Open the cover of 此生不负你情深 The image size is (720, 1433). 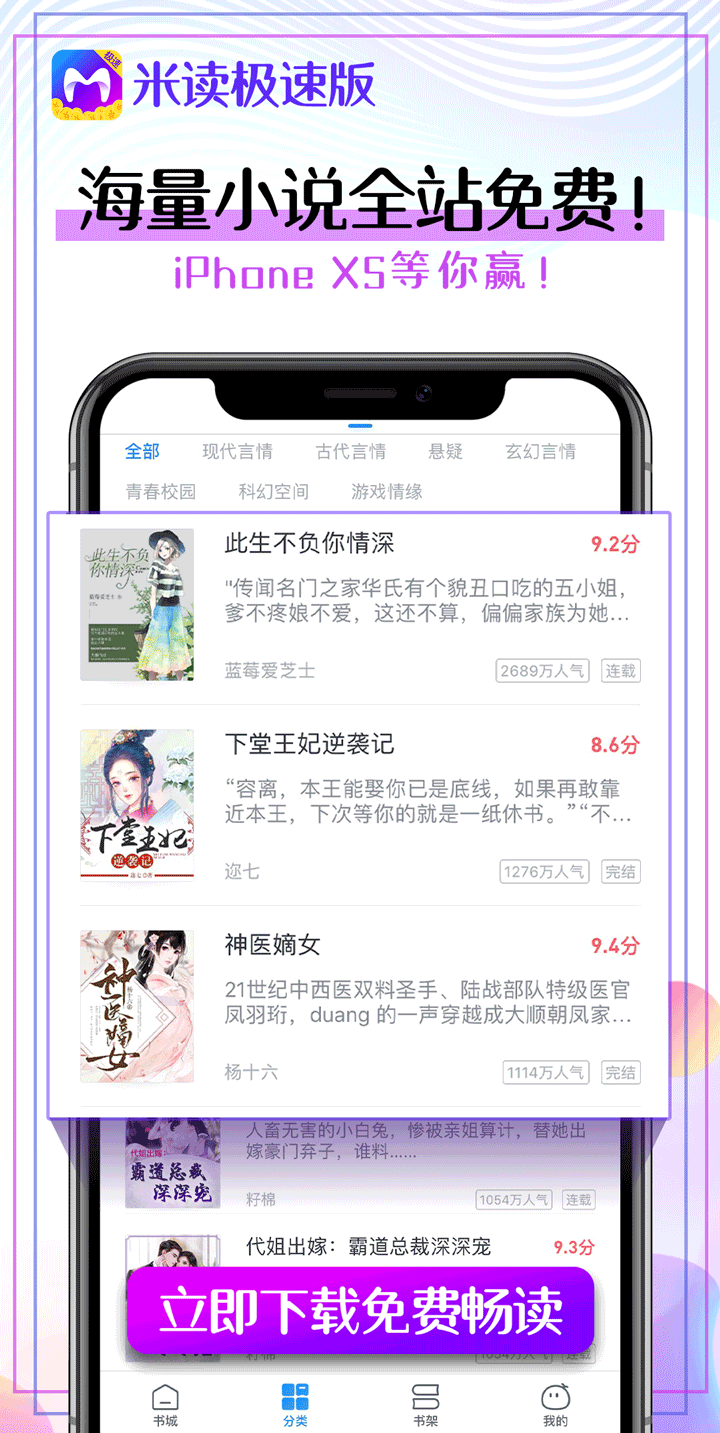[137, 602]
